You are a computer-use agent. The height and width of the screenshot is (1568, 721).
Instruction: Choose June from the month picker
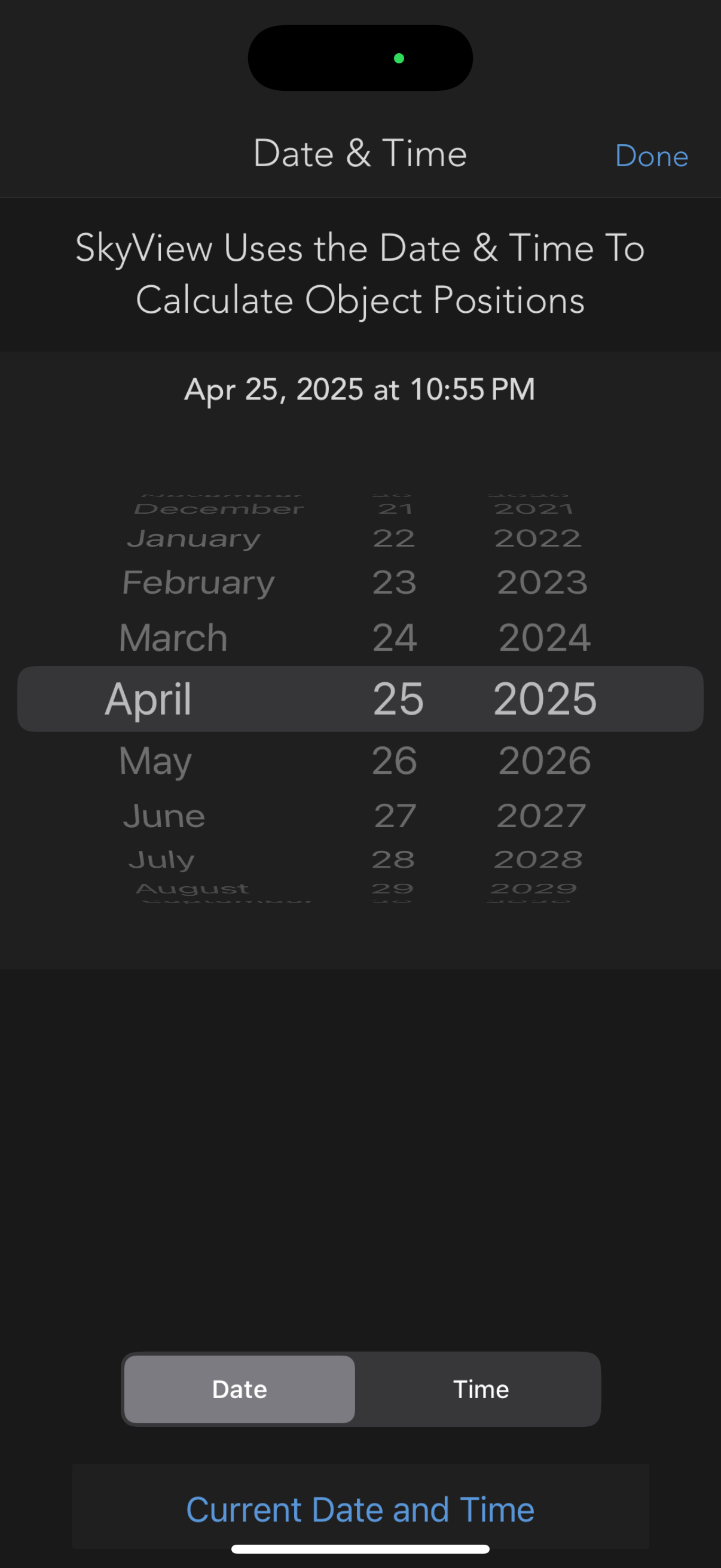[x=164, y=815]
